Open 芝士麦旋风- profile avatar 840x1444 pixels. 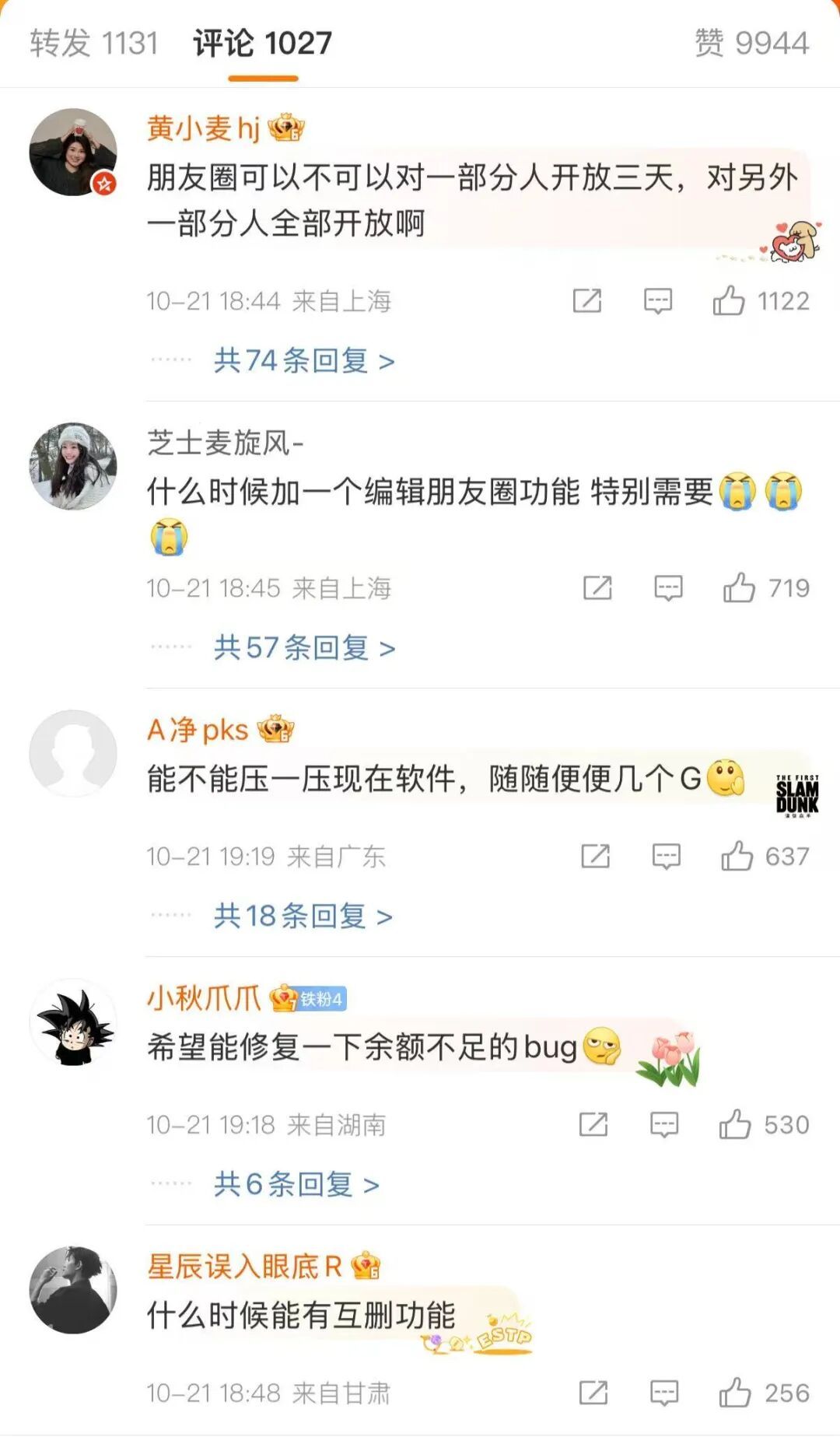(x=73, y=466)
